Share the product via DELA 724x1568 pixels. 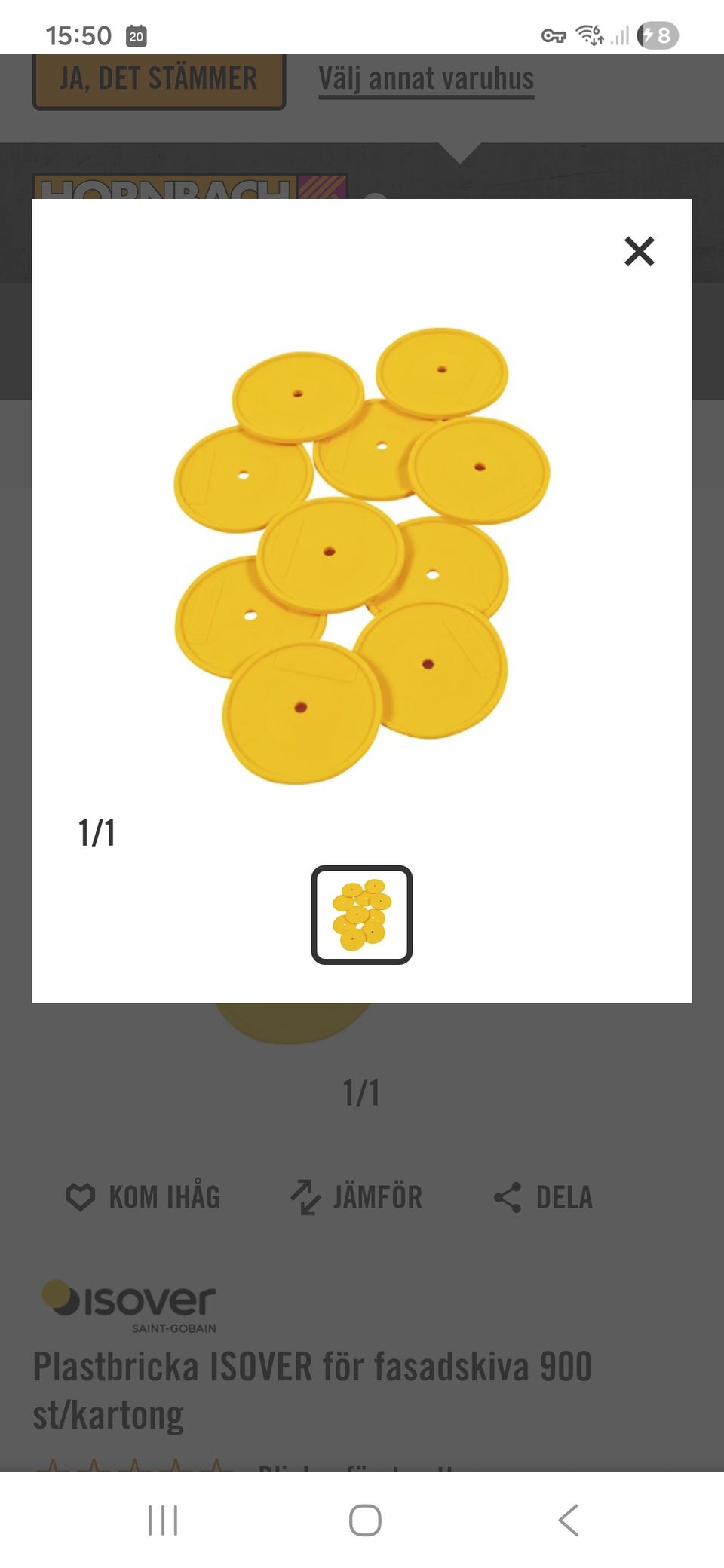click(543, 1197)
